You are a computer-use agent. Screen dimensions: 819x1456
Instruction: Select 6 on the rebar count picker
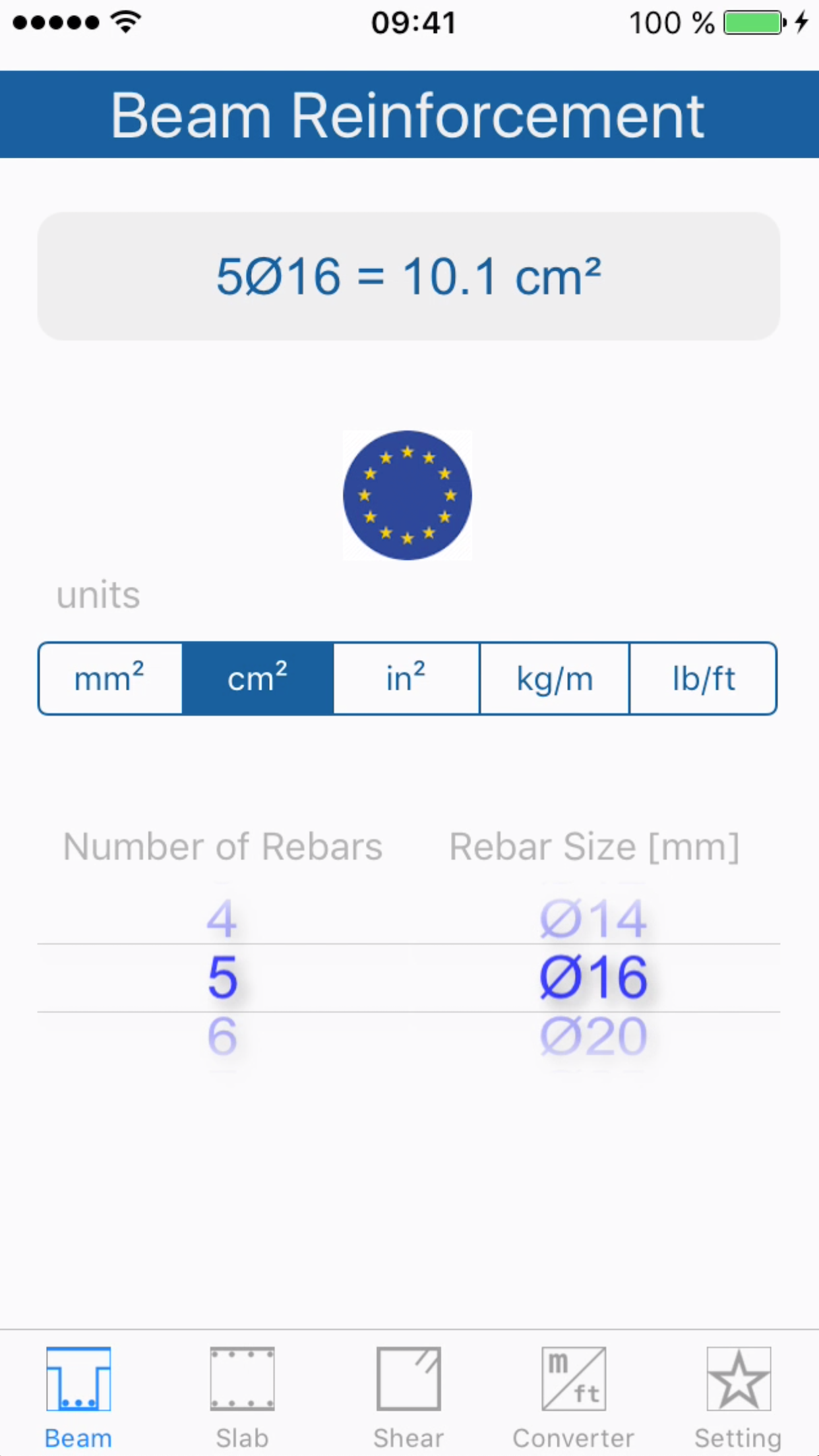point(222,1035)
